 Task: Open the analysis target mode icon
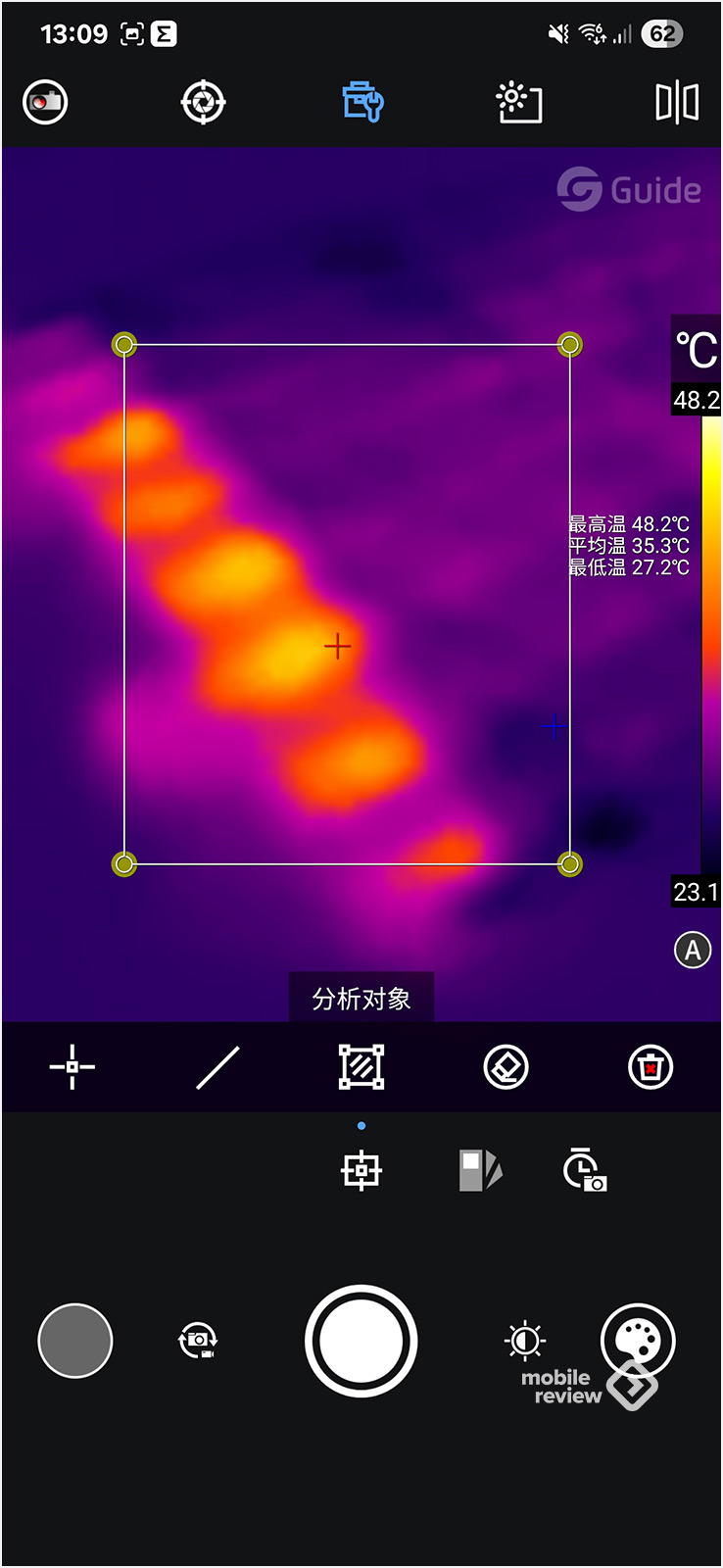361,1170
